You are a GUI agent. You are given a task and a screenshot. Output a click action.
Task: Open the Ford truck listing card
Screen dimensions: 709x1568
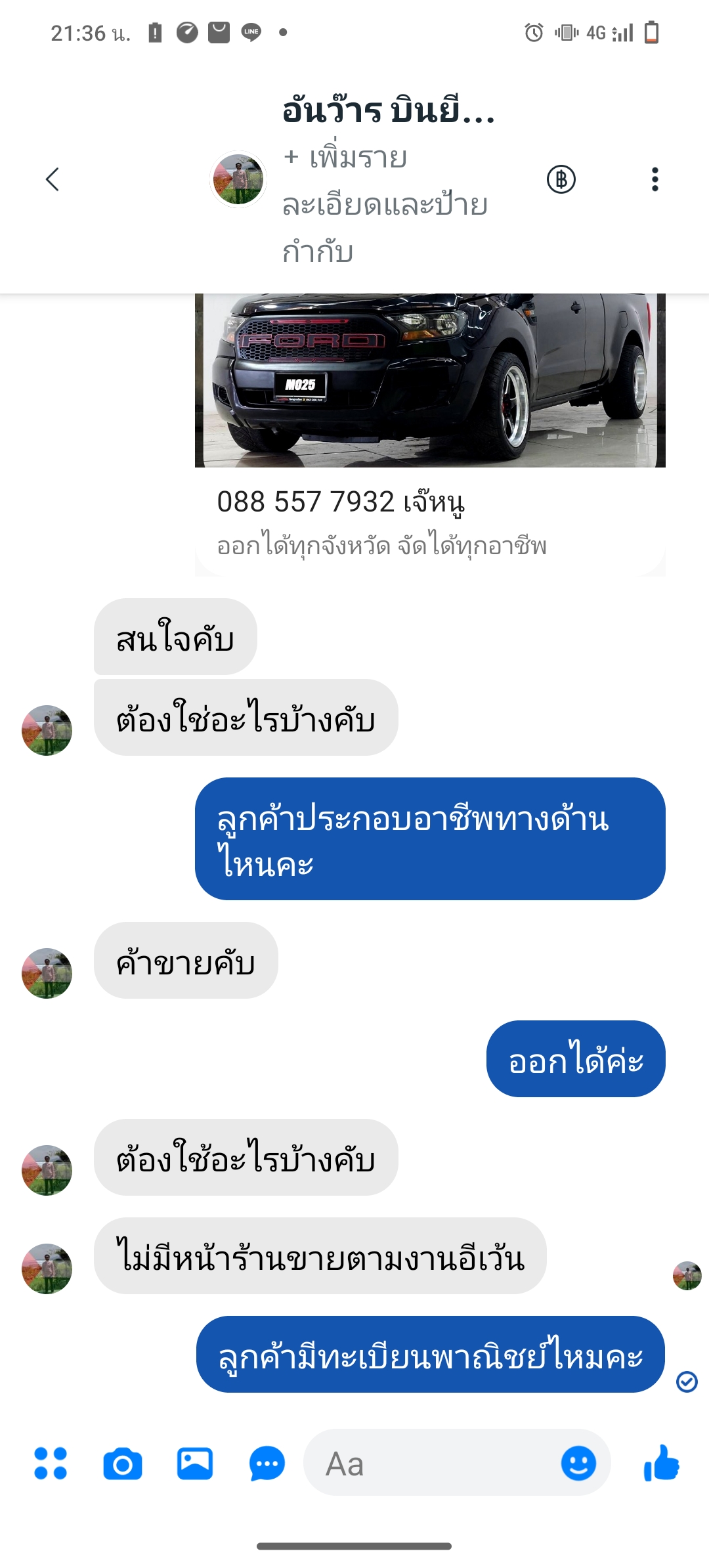click(x=430, y=433)
